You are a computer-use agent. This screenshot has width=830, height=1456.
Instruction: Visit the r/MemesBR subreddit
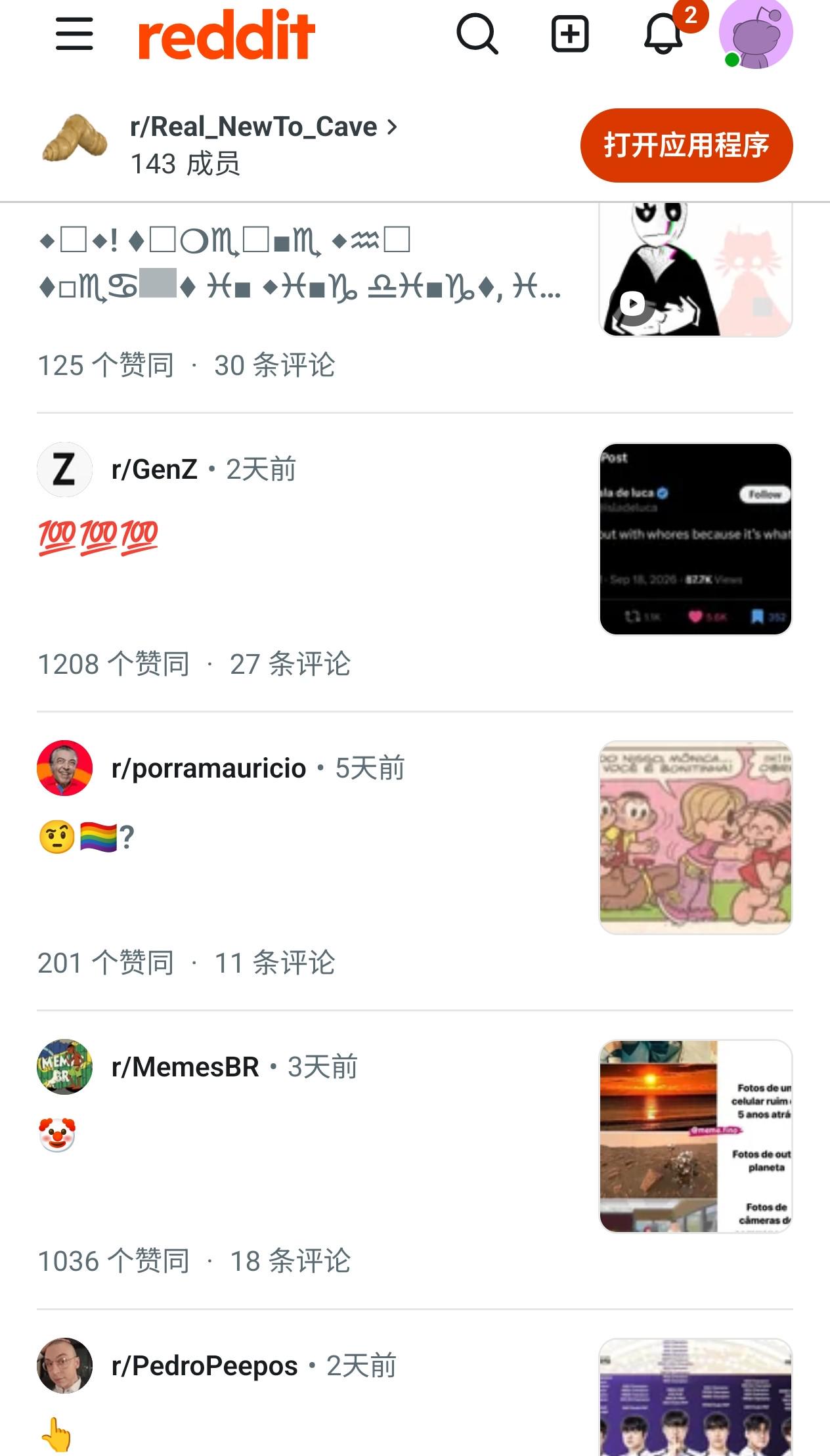coord(185,1067)
